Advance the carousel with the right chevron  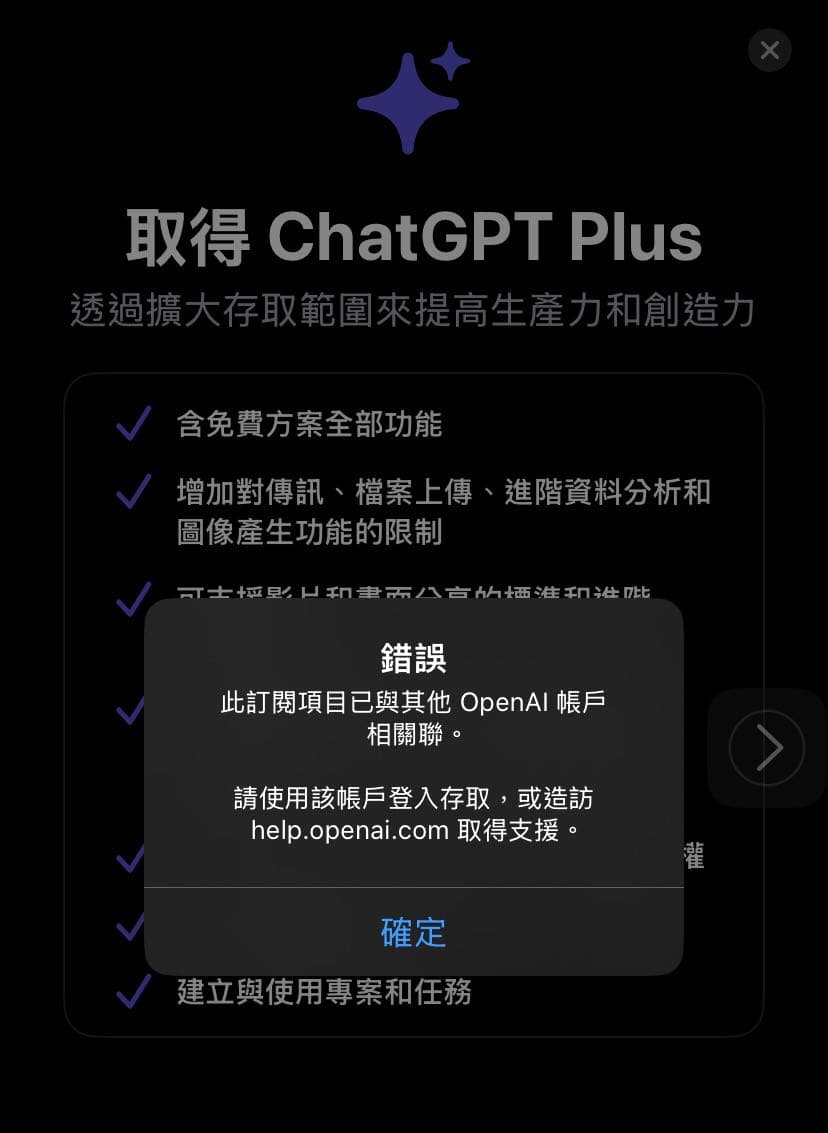pos(766,747)
